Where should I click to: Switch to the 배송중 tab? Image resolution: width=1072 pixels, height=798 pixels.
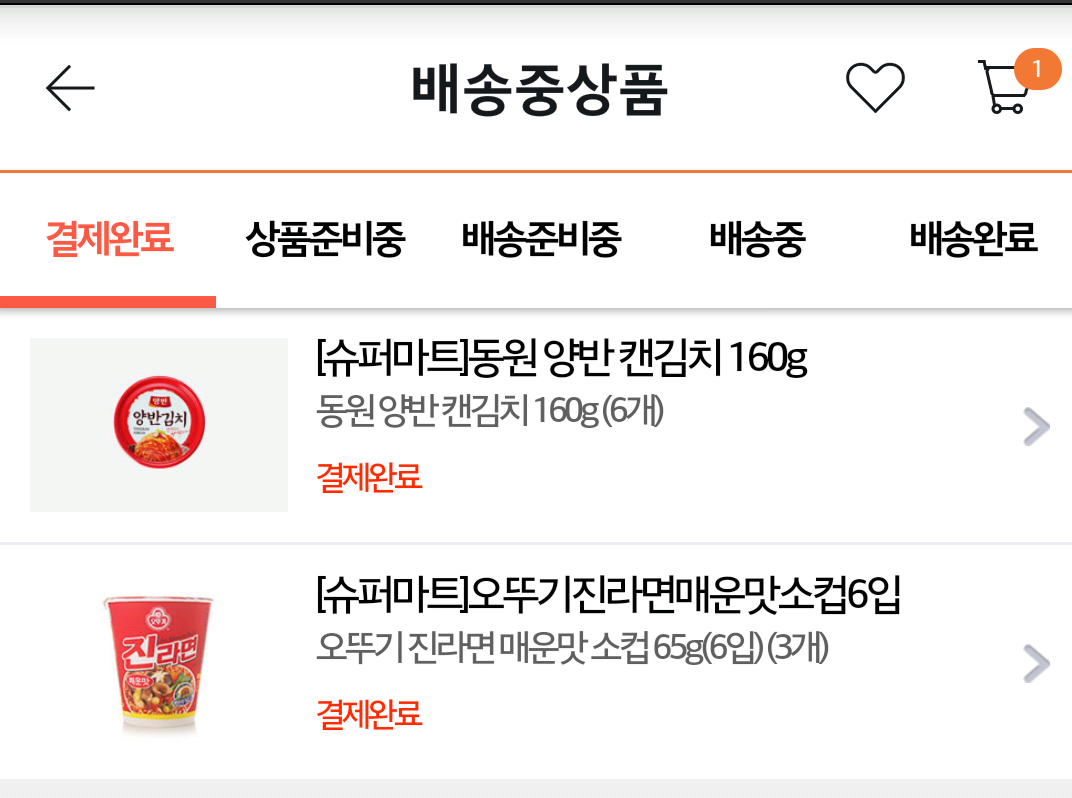click(x=758, y=239)
